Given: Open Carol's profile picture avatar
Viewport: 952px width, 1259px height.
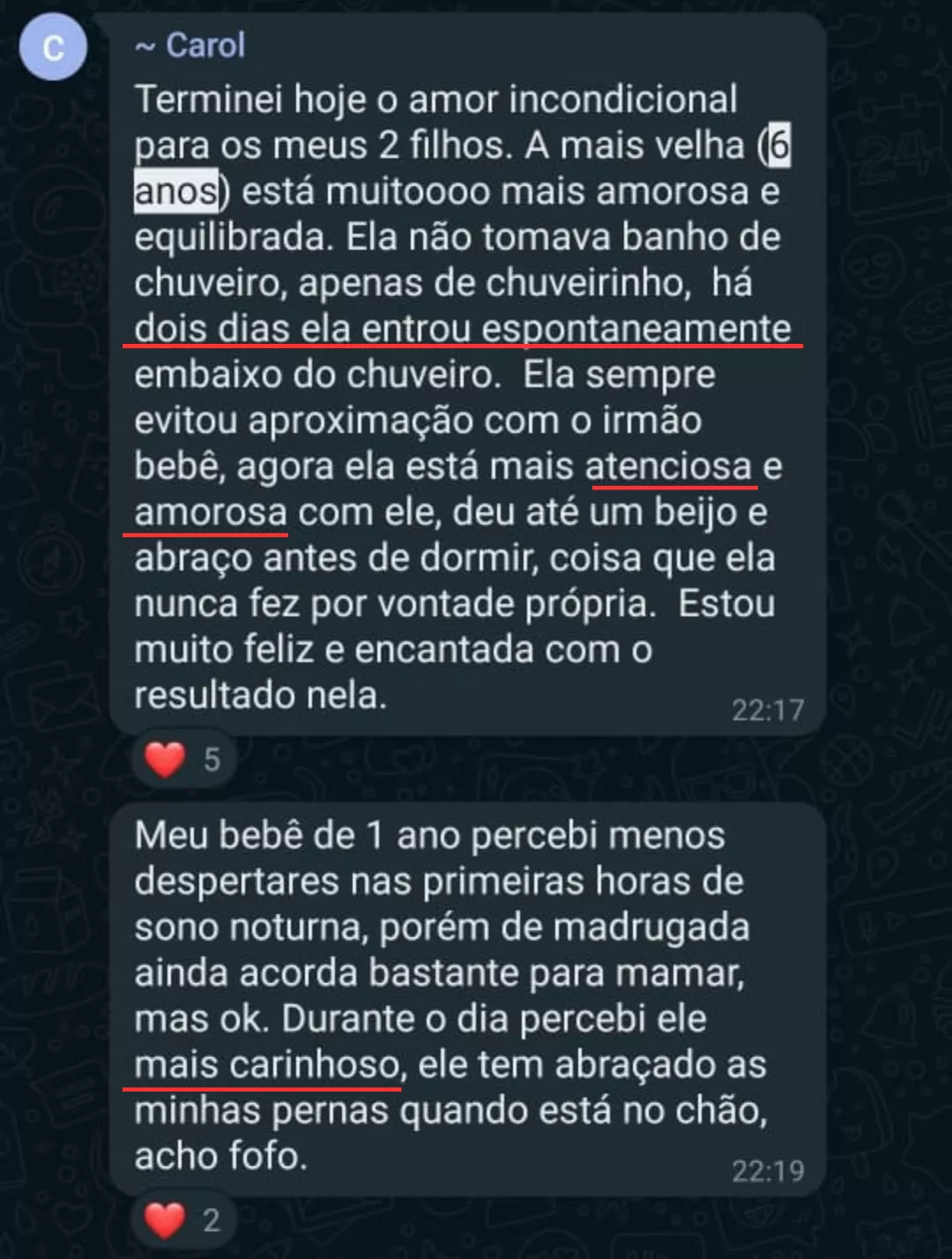Looking at the screenshot, I should (x=53, y=48).
